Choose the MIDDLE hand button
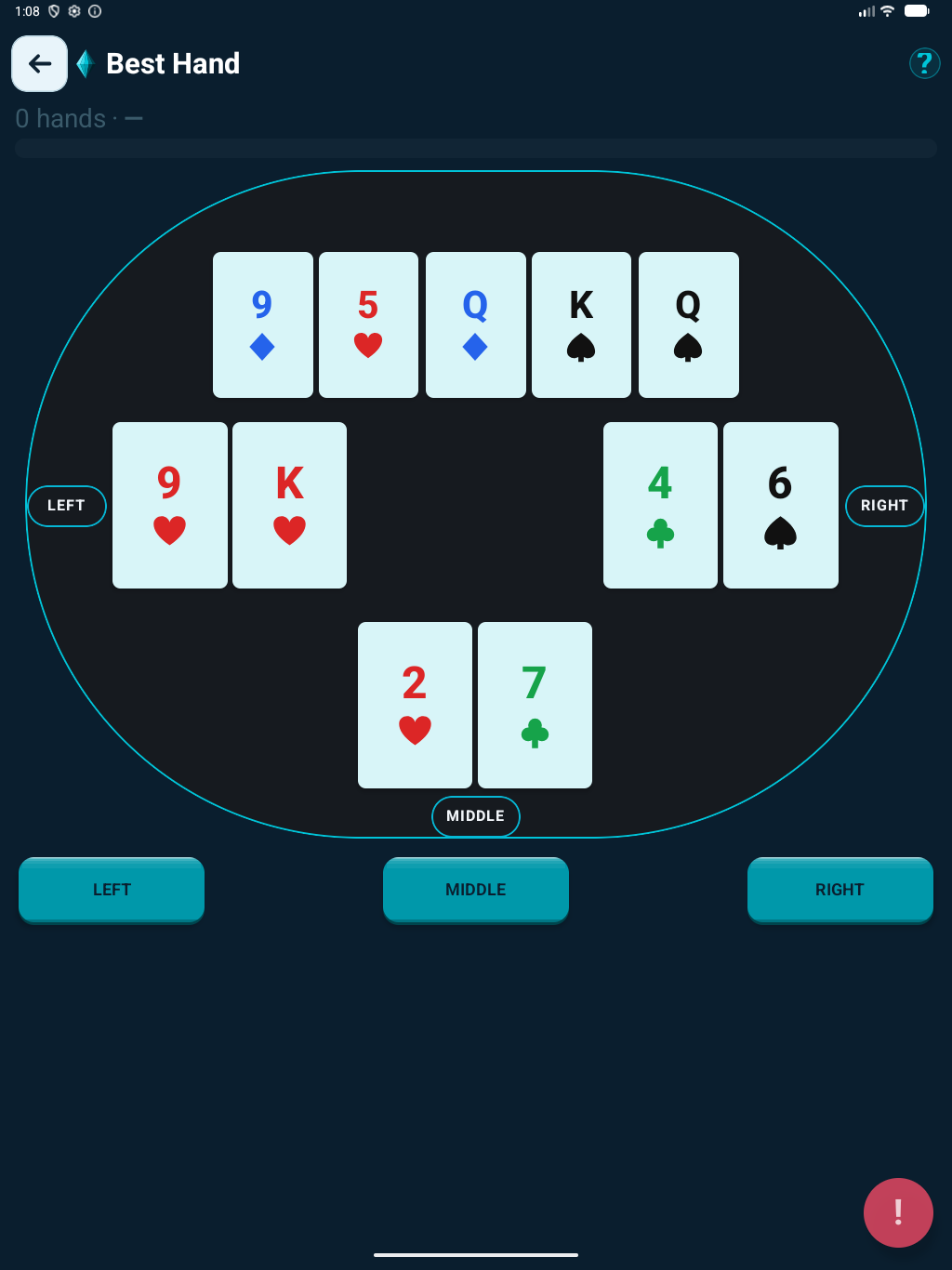 [475, 890]
